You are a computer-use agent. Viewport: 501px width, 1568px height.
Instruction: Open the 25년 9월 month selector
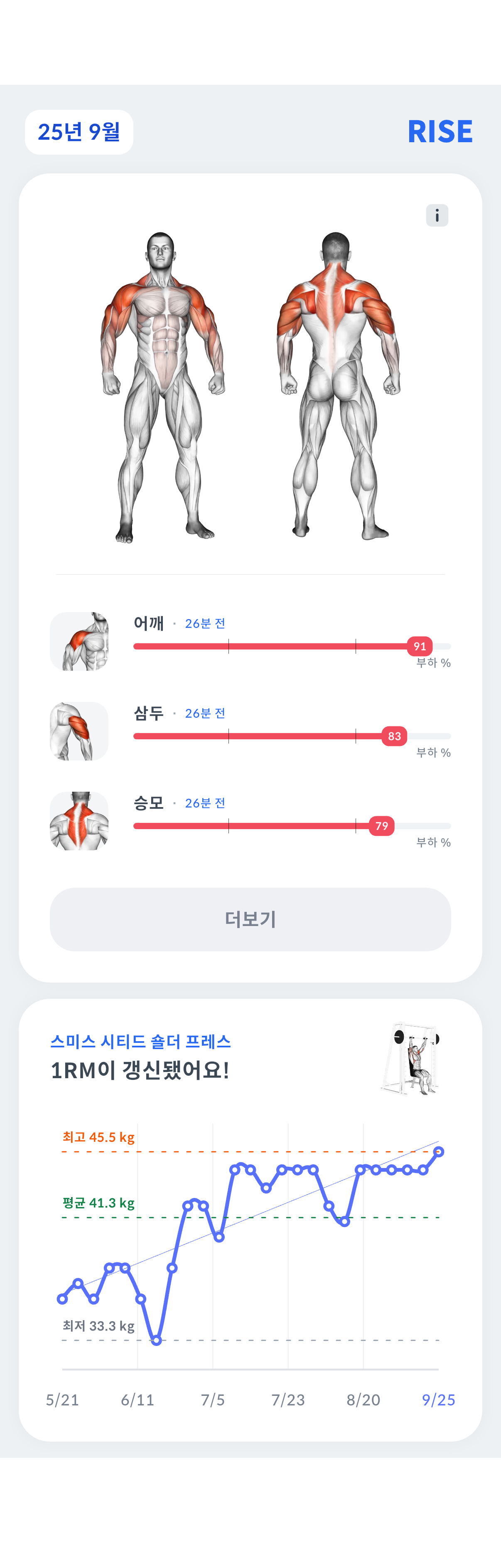coord(79,132)
